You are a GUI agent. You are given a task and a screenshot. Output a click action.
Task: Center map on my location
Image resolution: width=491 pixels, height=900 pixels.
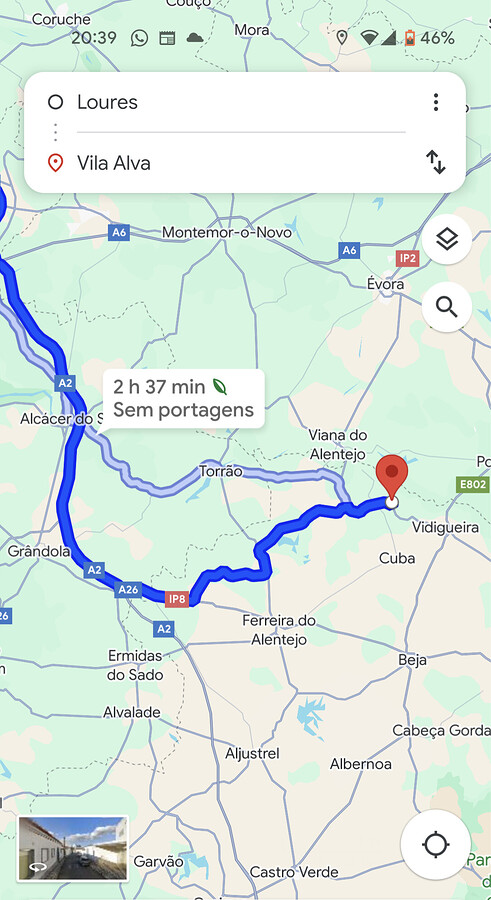435,844
